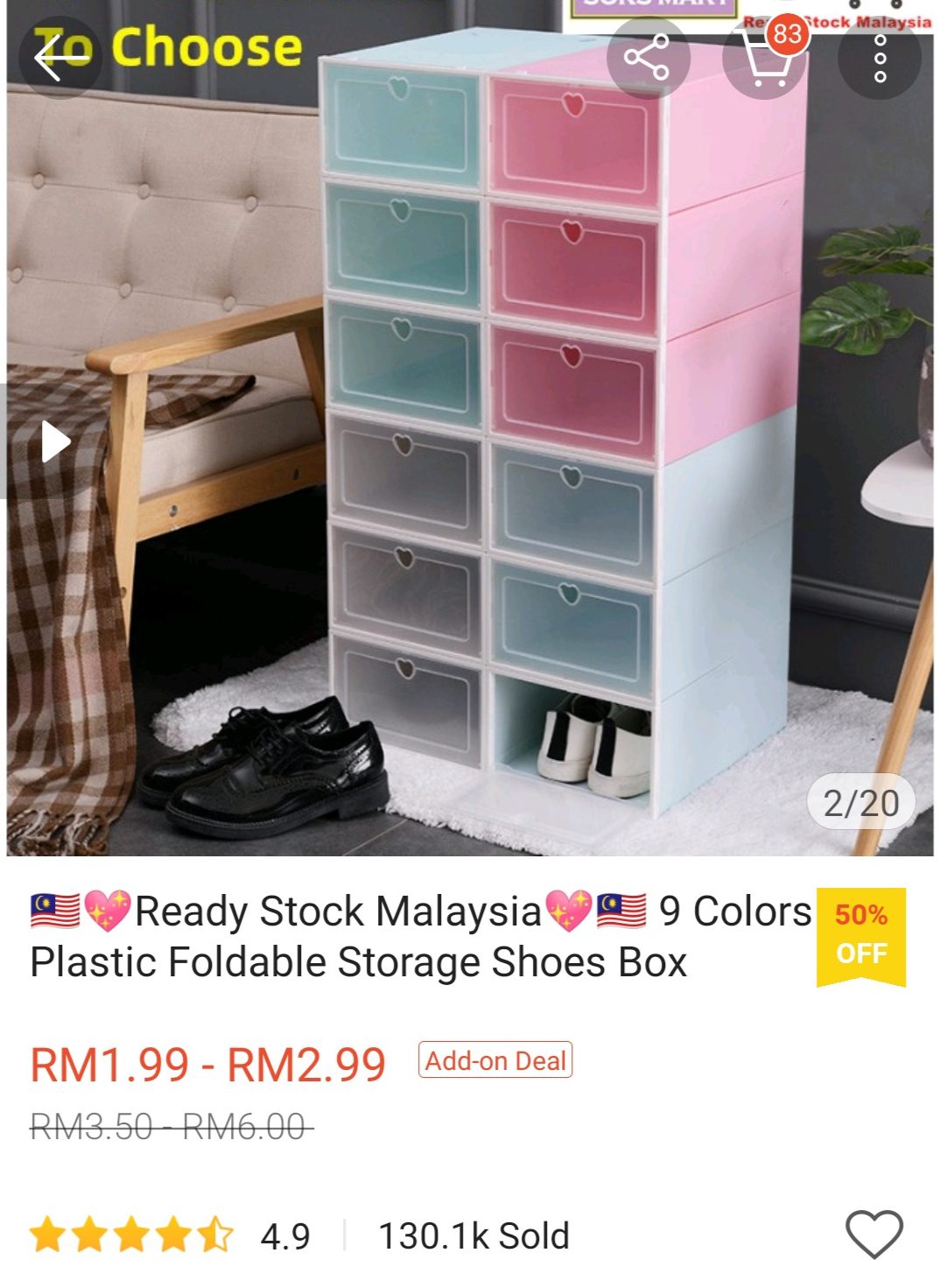Add product to favorites with heart icon

coord(873,1235)
